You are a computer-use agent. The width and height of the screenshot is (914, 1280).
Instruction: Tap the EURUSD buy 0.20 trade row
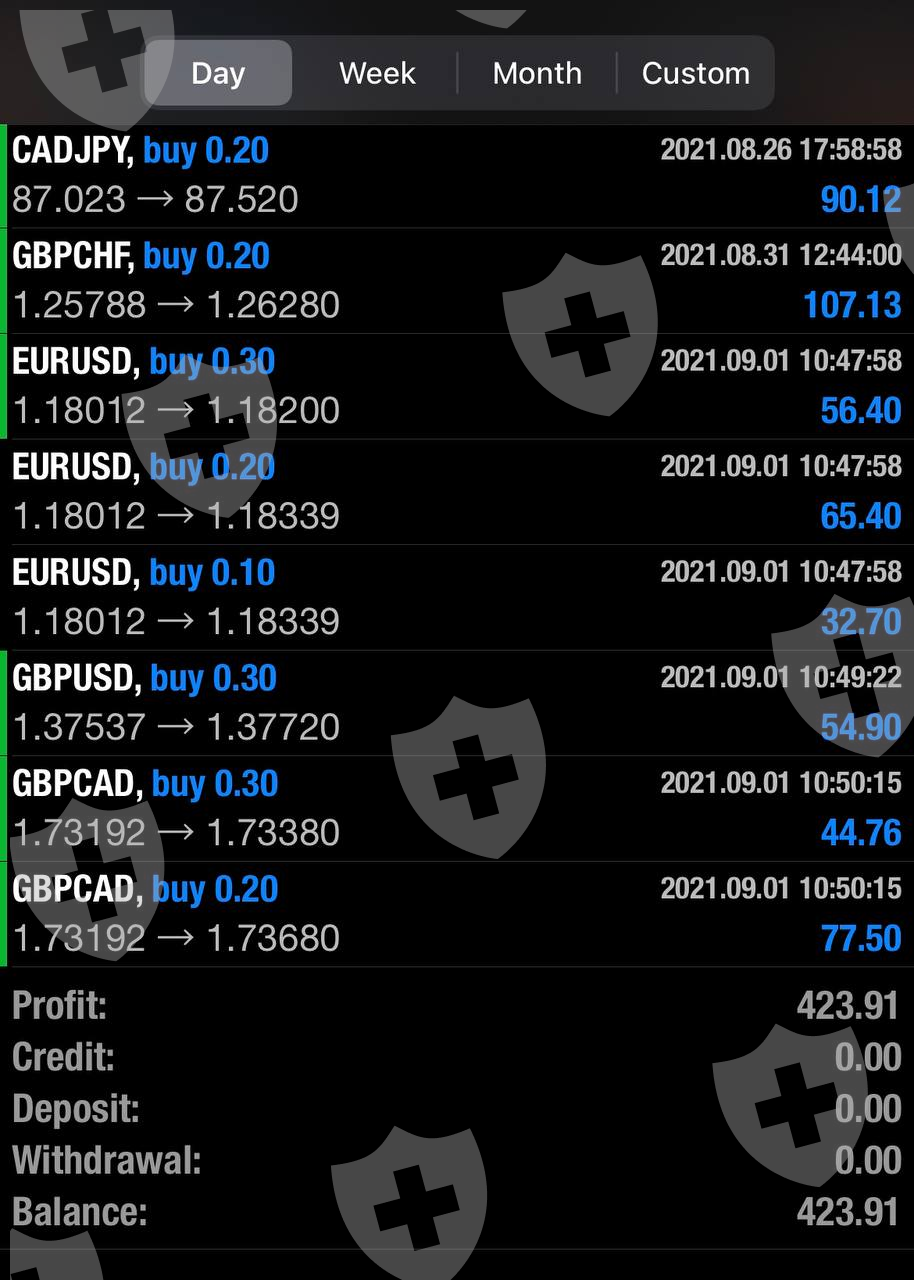coord(457,492)
